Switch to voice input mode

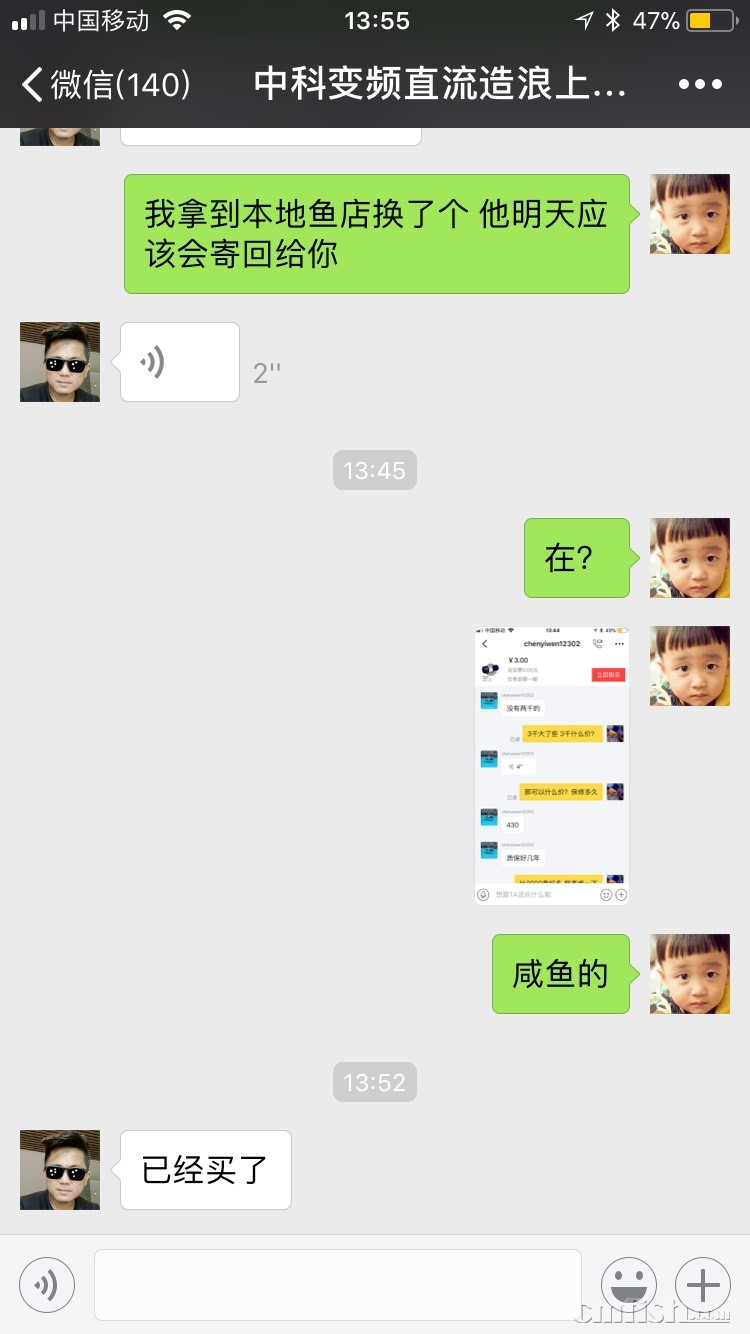pyautogui.click(x=47, y=1285)
